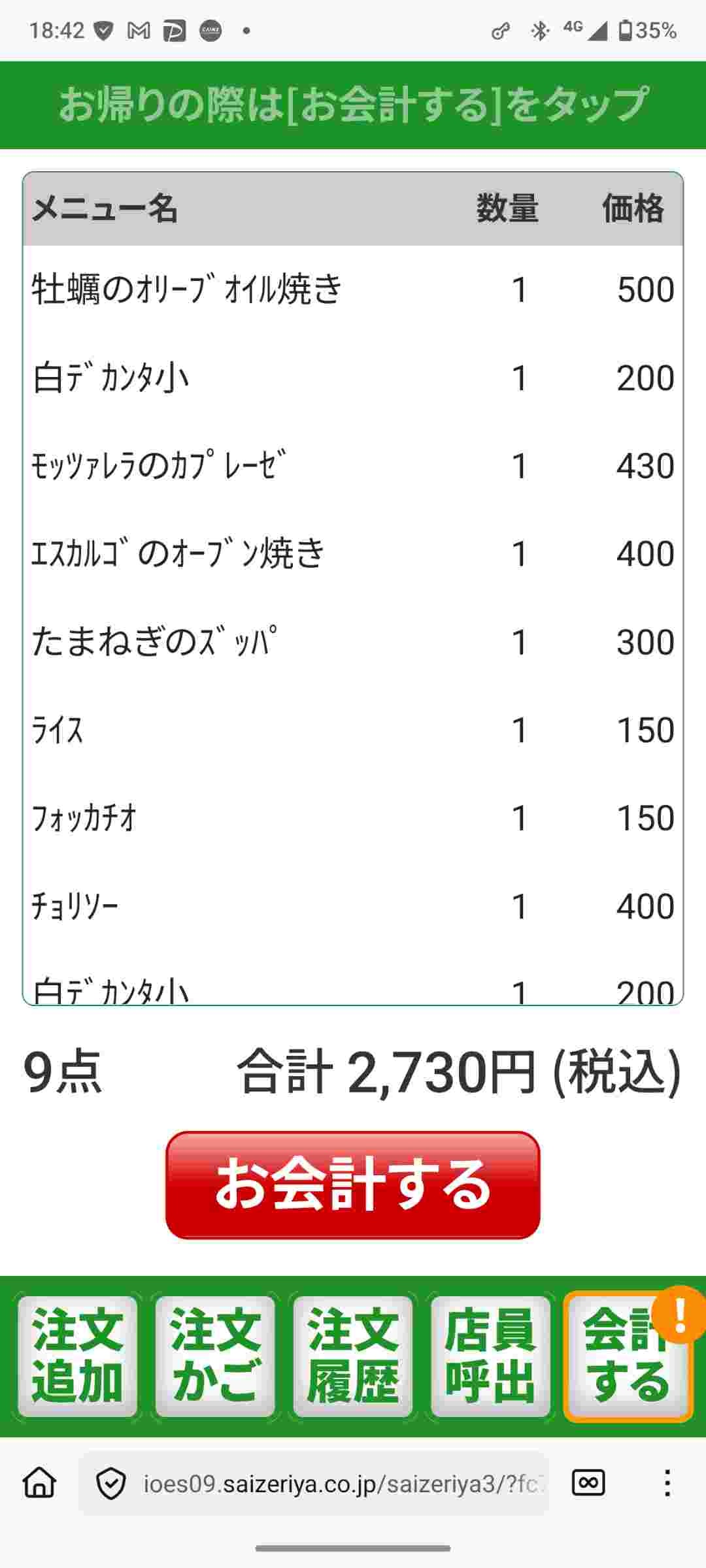The height and width of the screenshot is (1568, 706).
Task: Open the browser overflow menu
Action: pos(667,1484)
